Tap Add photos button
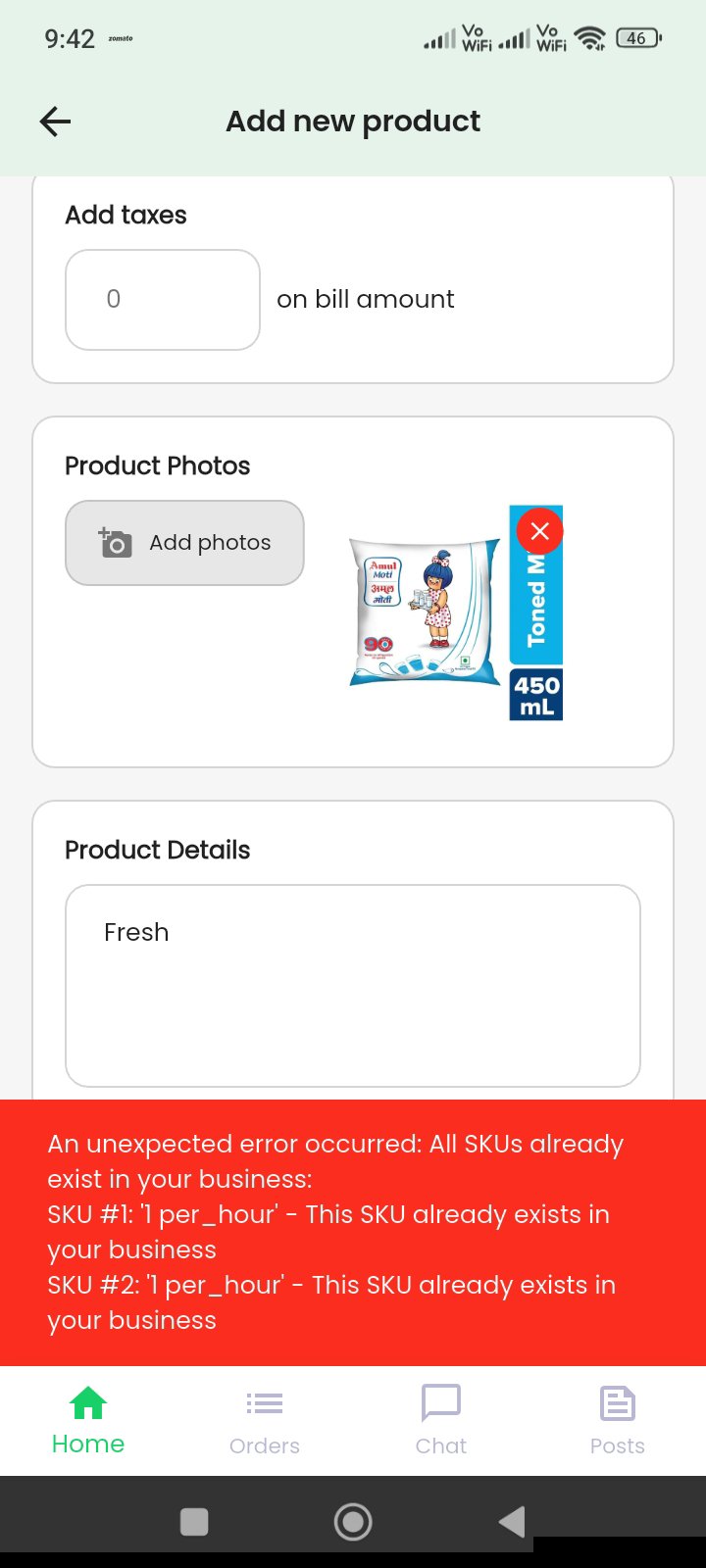This screenshot has width=706, height=1568. tap(184, 543)
